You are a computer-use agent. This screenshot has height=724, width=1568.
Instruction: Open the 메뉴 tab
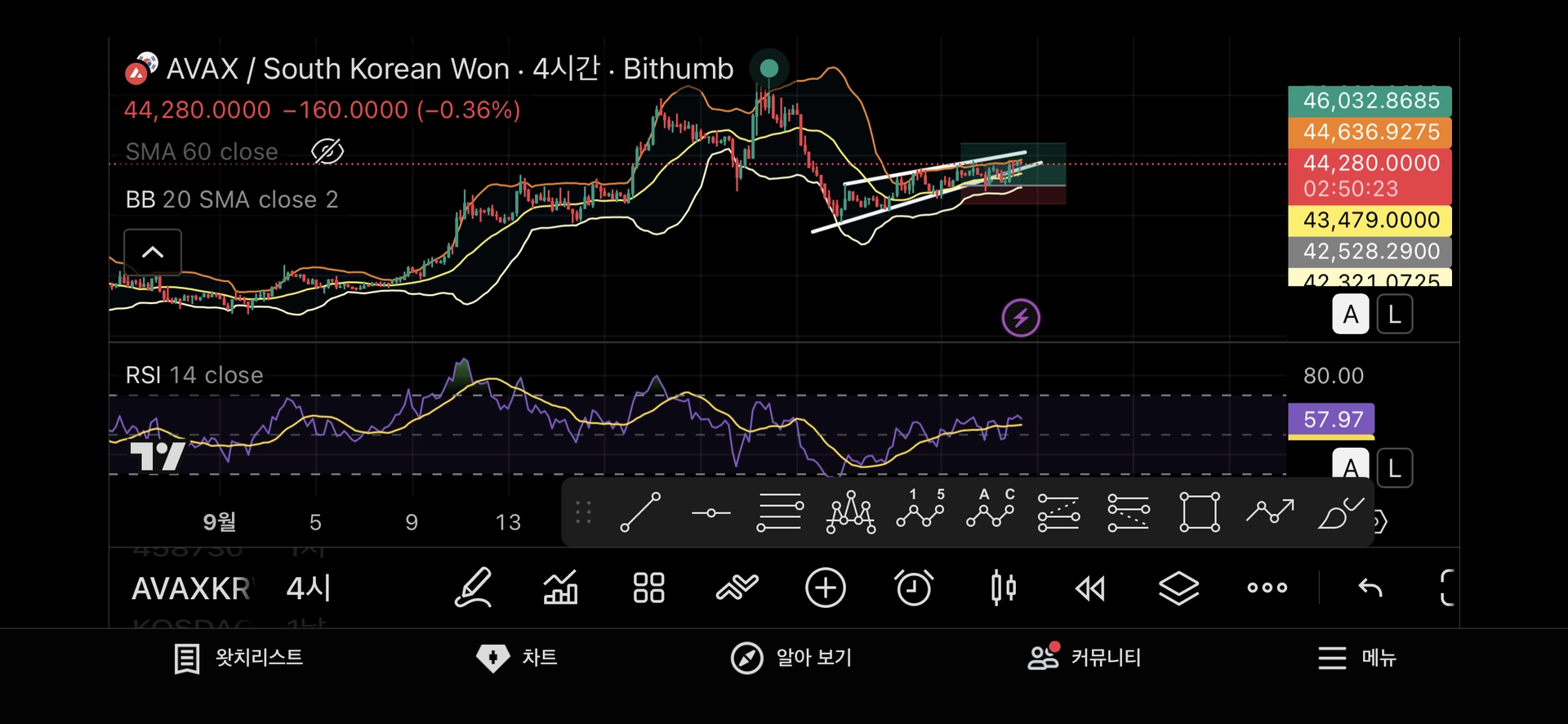point(1356,658)
